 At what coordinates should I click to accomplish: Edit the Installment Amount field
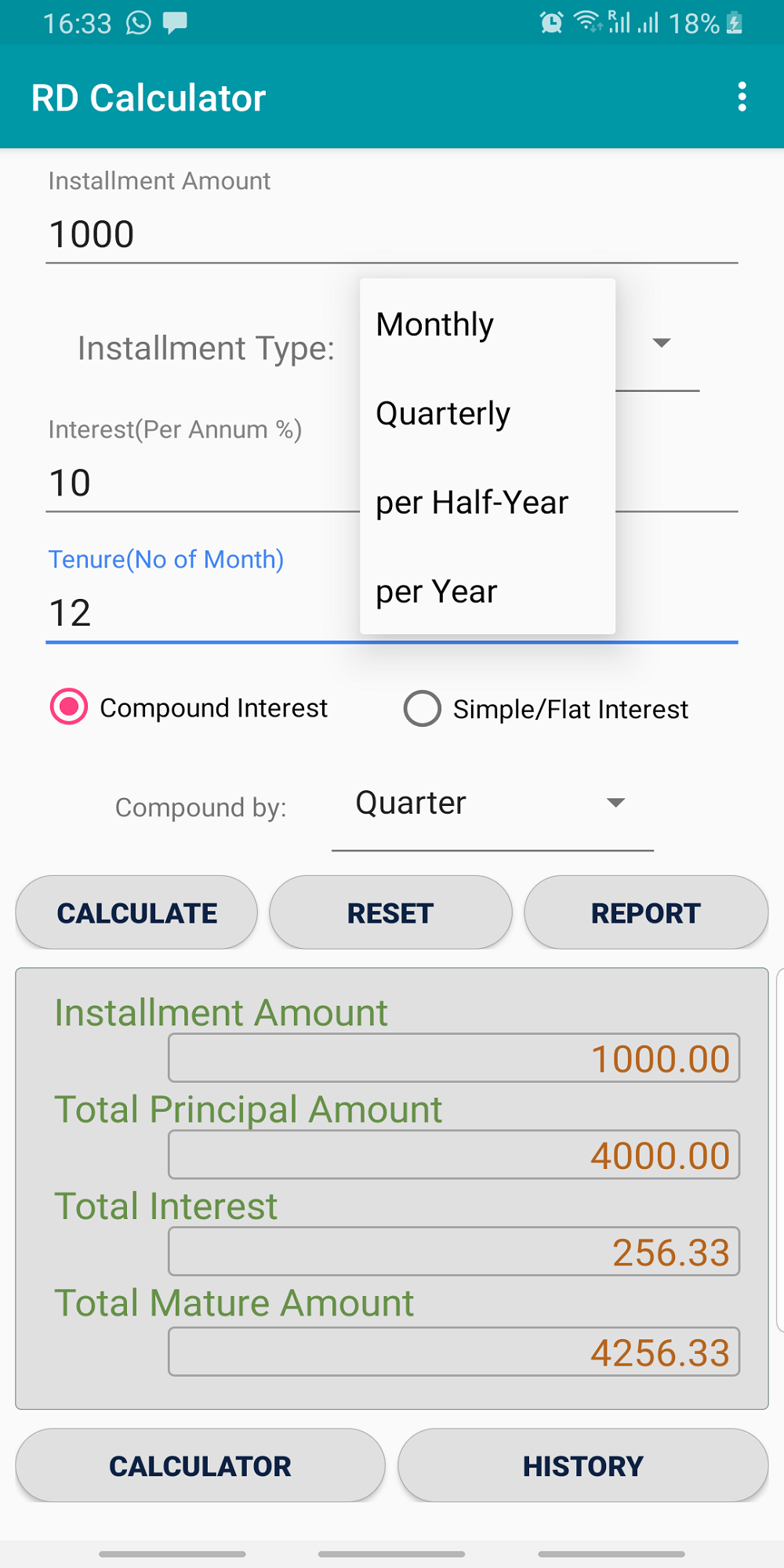tap(392, 234)
